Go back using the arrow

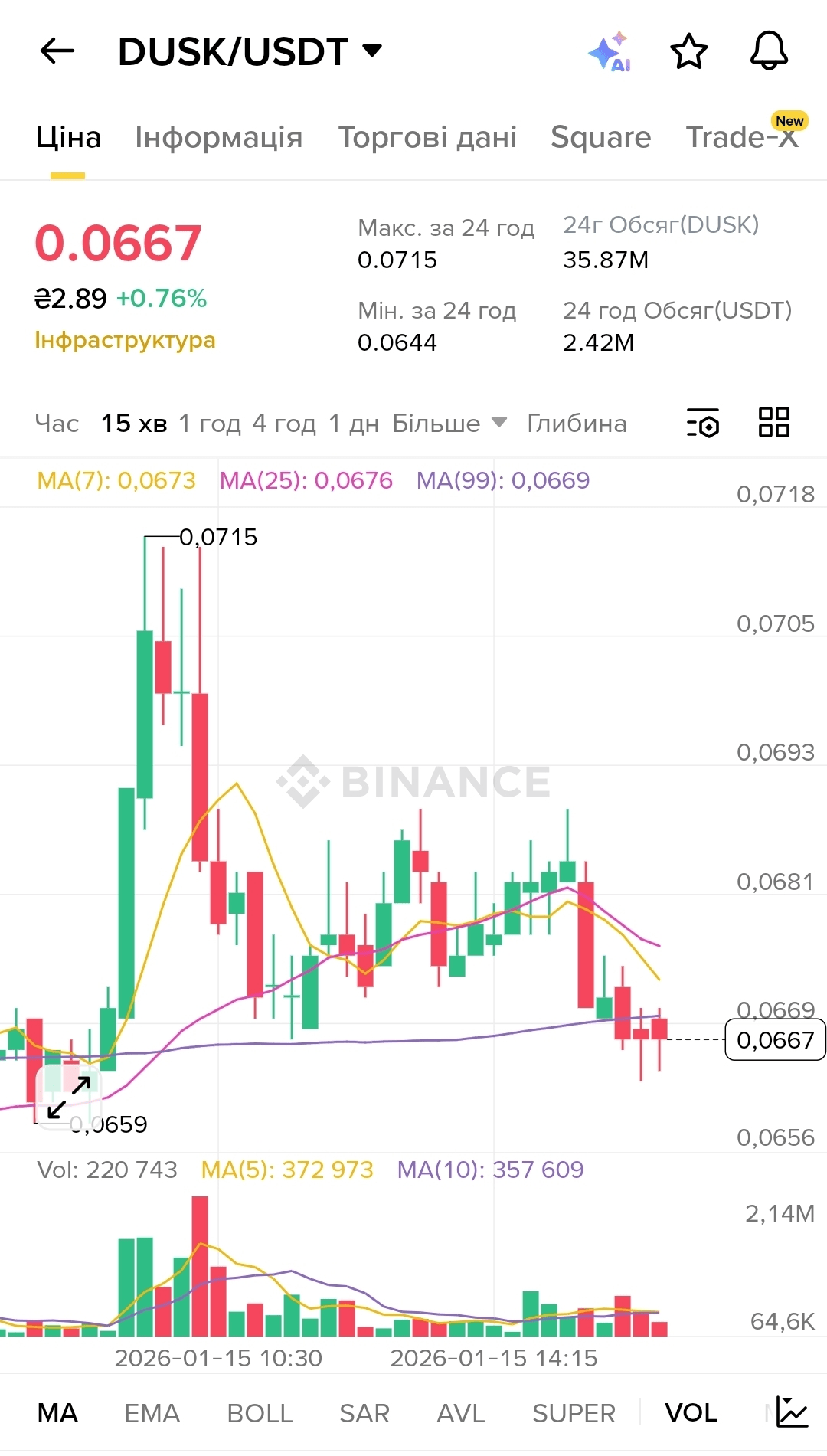(x=57, y=51)
